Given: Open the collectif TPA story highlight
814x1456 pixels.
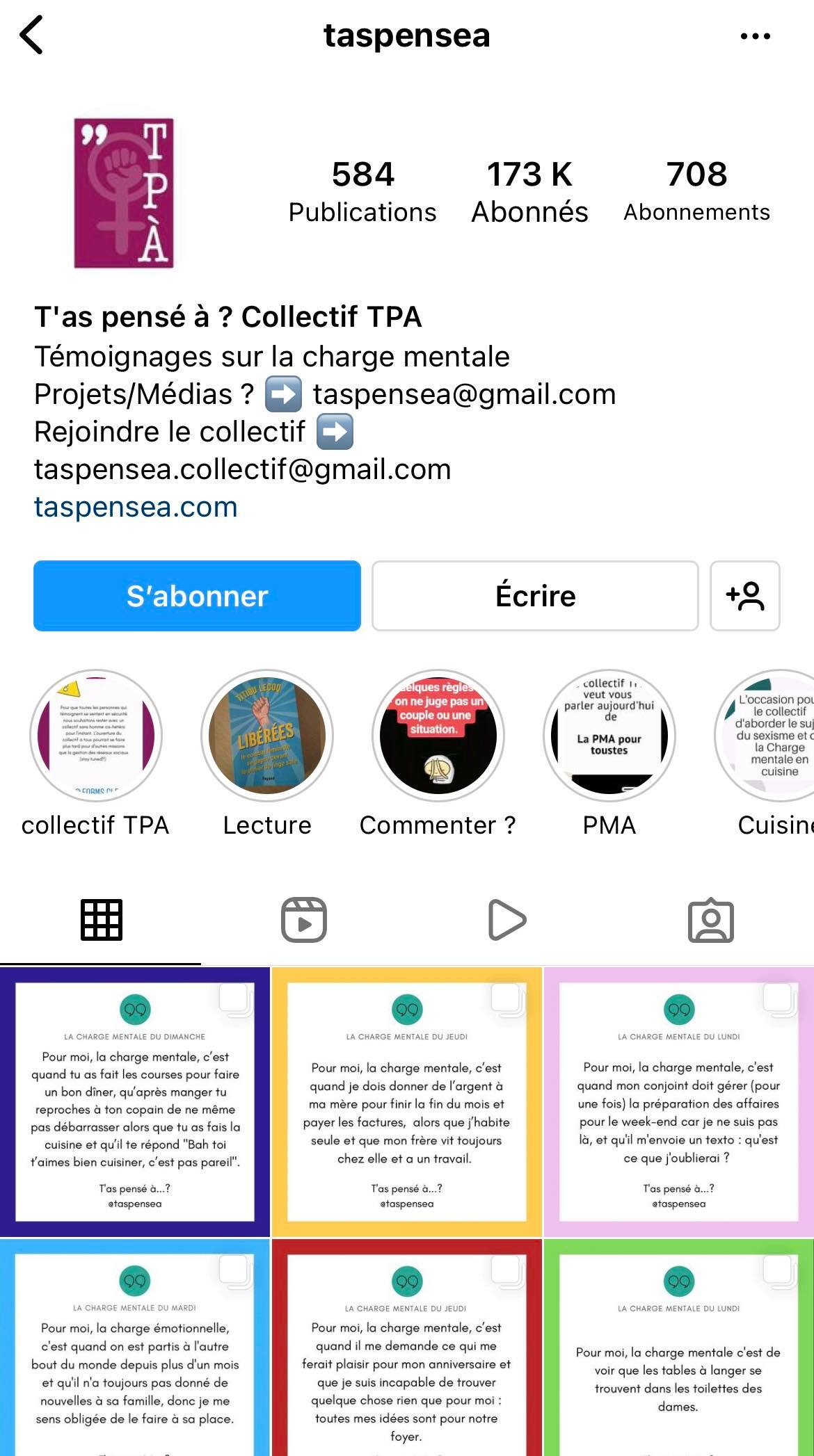Looking at the screenshot, I should tap(96, 736).
